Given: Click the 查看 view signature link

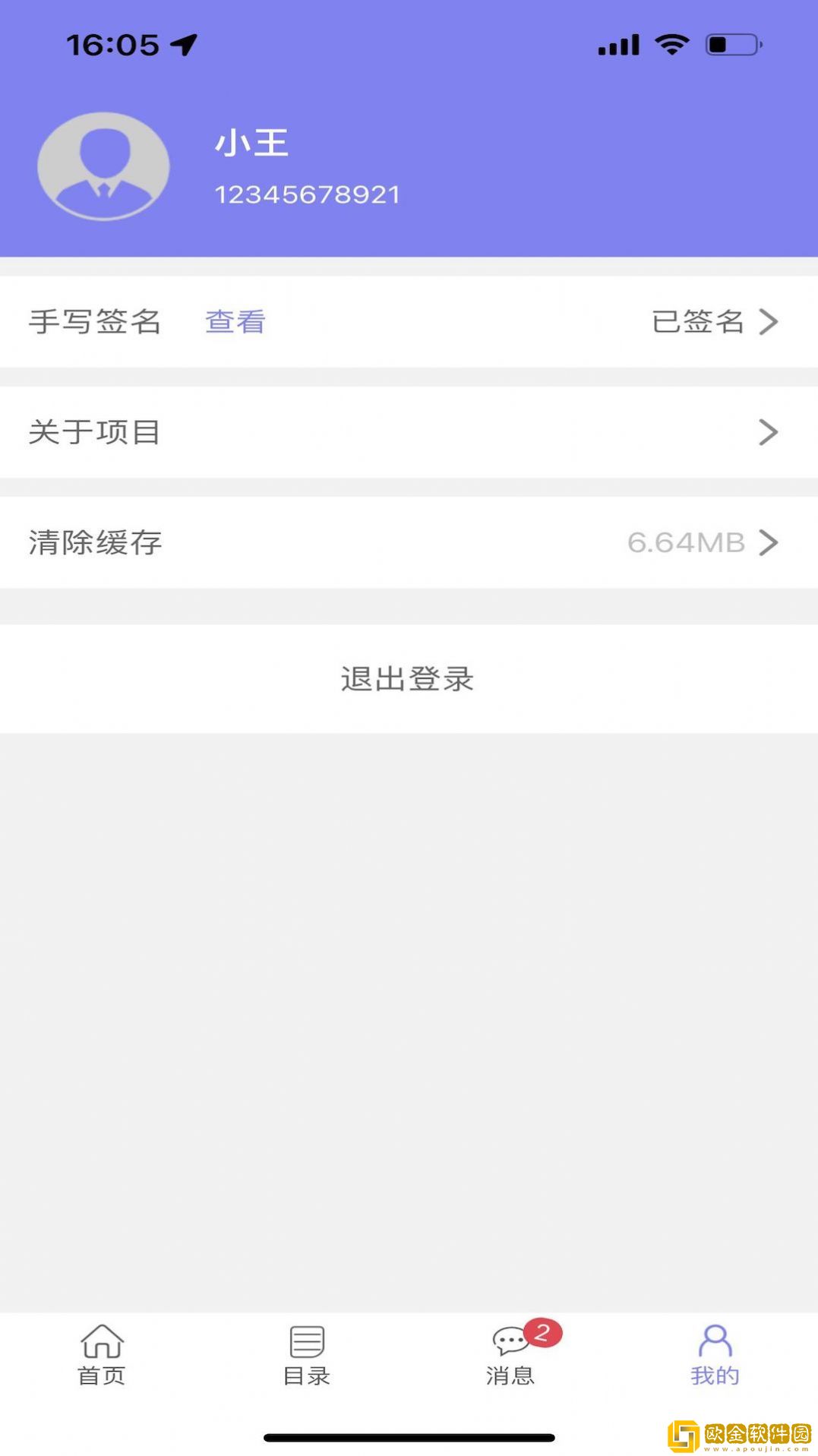Looking at the screenshot, I should [x=233, y=322].
